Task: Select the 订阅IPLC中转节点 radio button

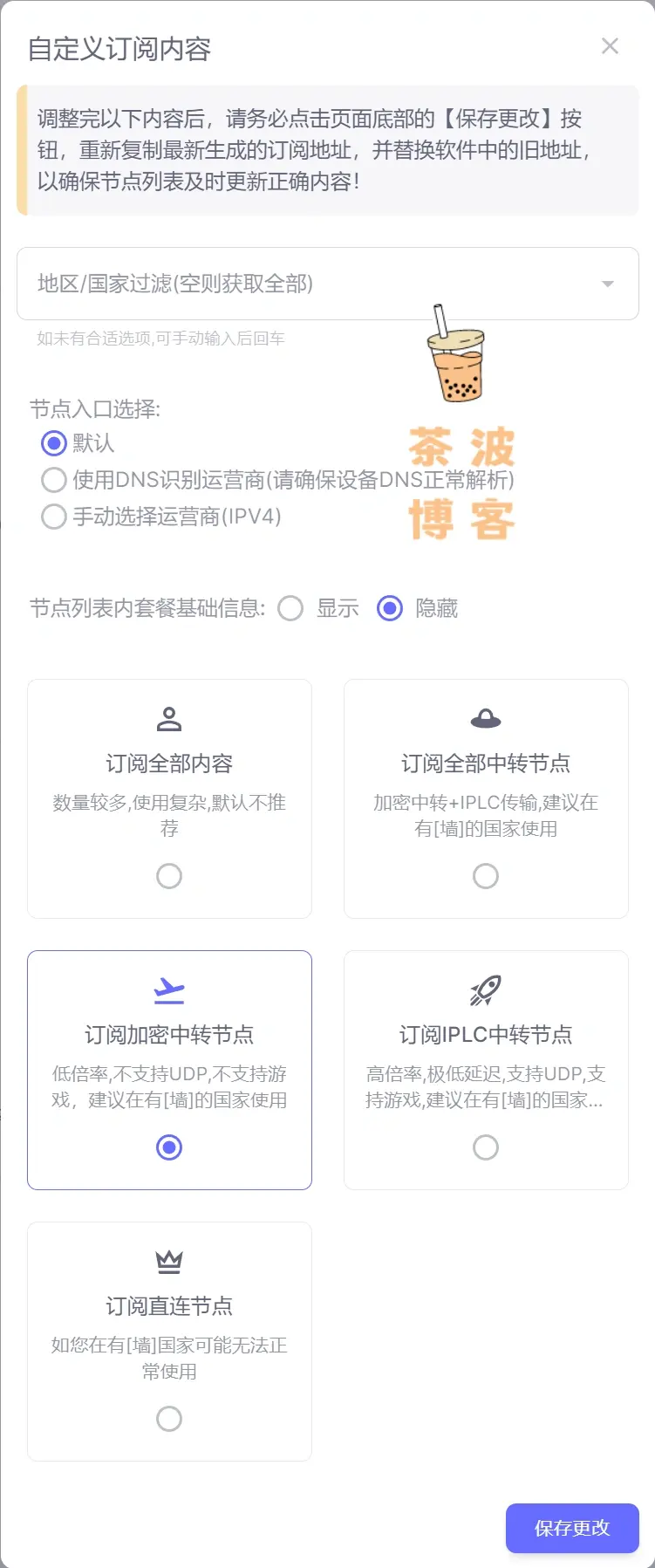Action: coord(486,1147)
